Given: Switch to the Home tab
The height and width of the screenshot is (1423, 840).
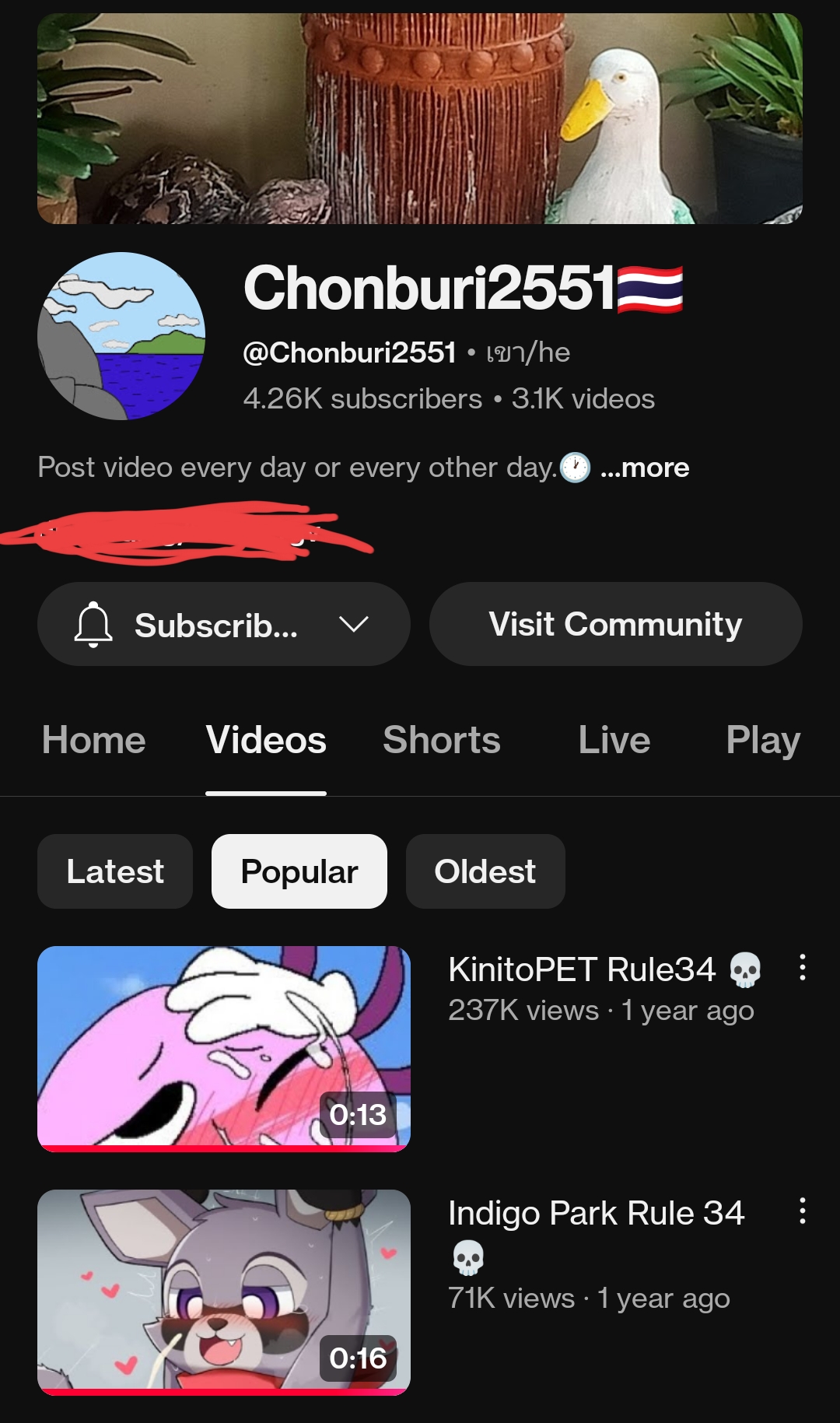Looking at the screenshot, I should click(94, 740).
